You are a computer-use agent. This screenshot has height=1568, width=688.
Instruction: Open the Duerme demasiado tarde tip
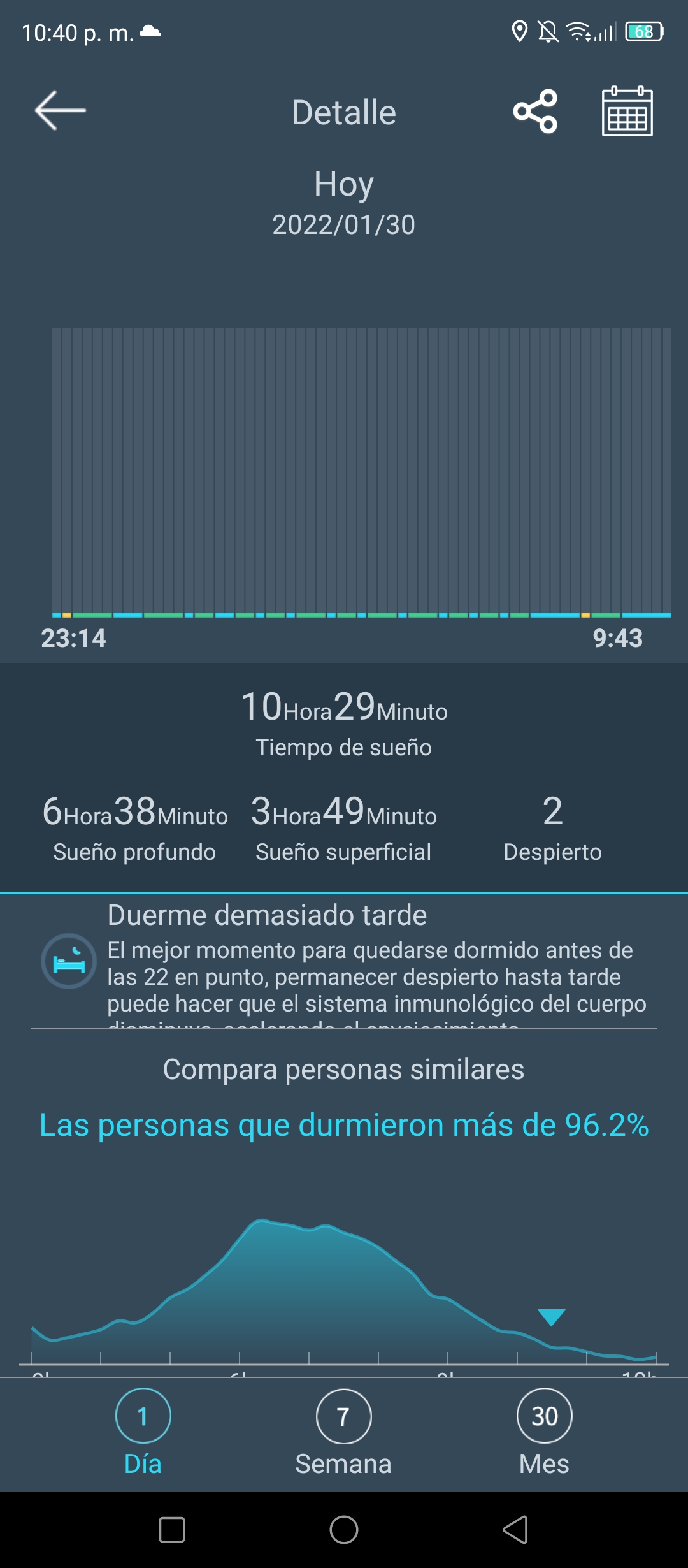pos(344,961)
